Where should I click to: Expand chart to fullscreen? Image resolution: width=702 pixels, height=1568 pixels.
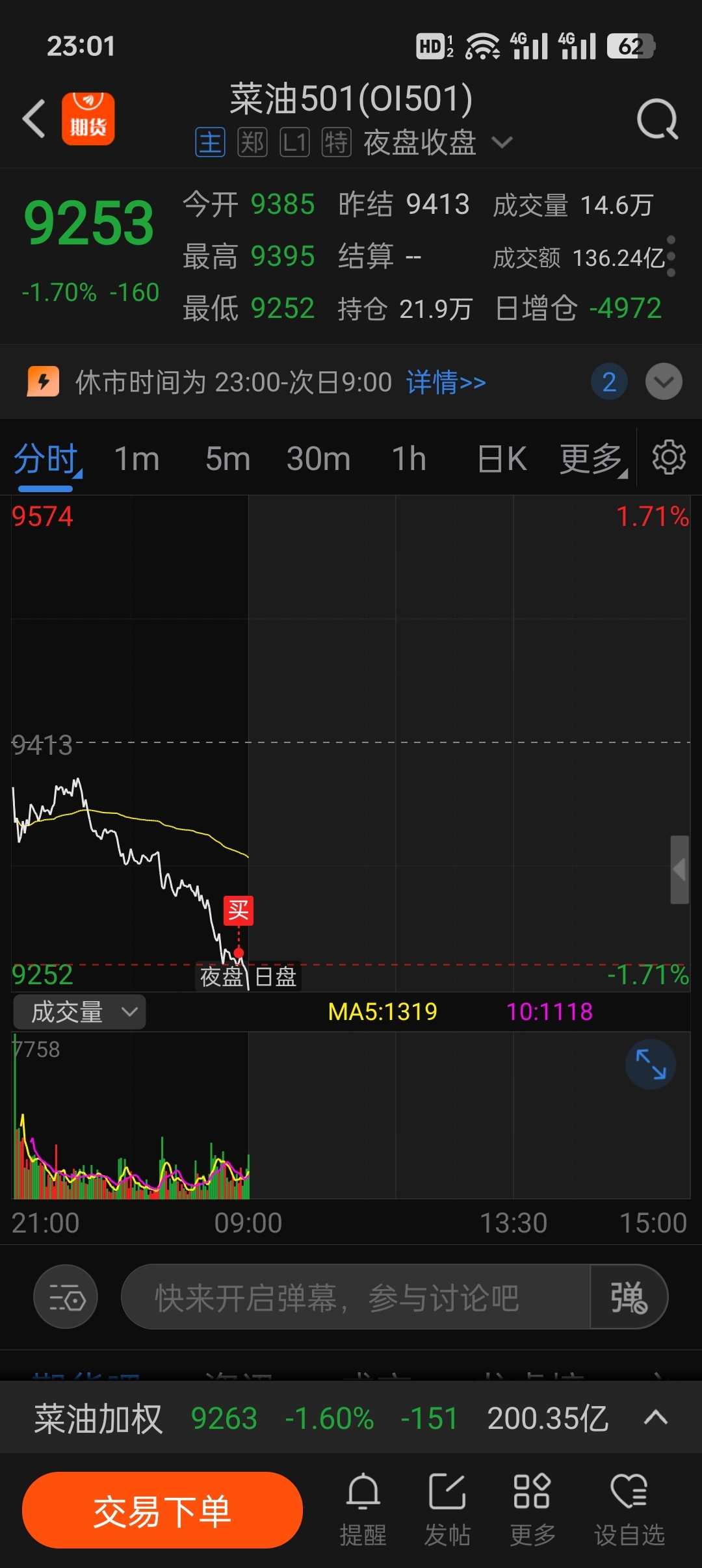[x=651, y=1065]
